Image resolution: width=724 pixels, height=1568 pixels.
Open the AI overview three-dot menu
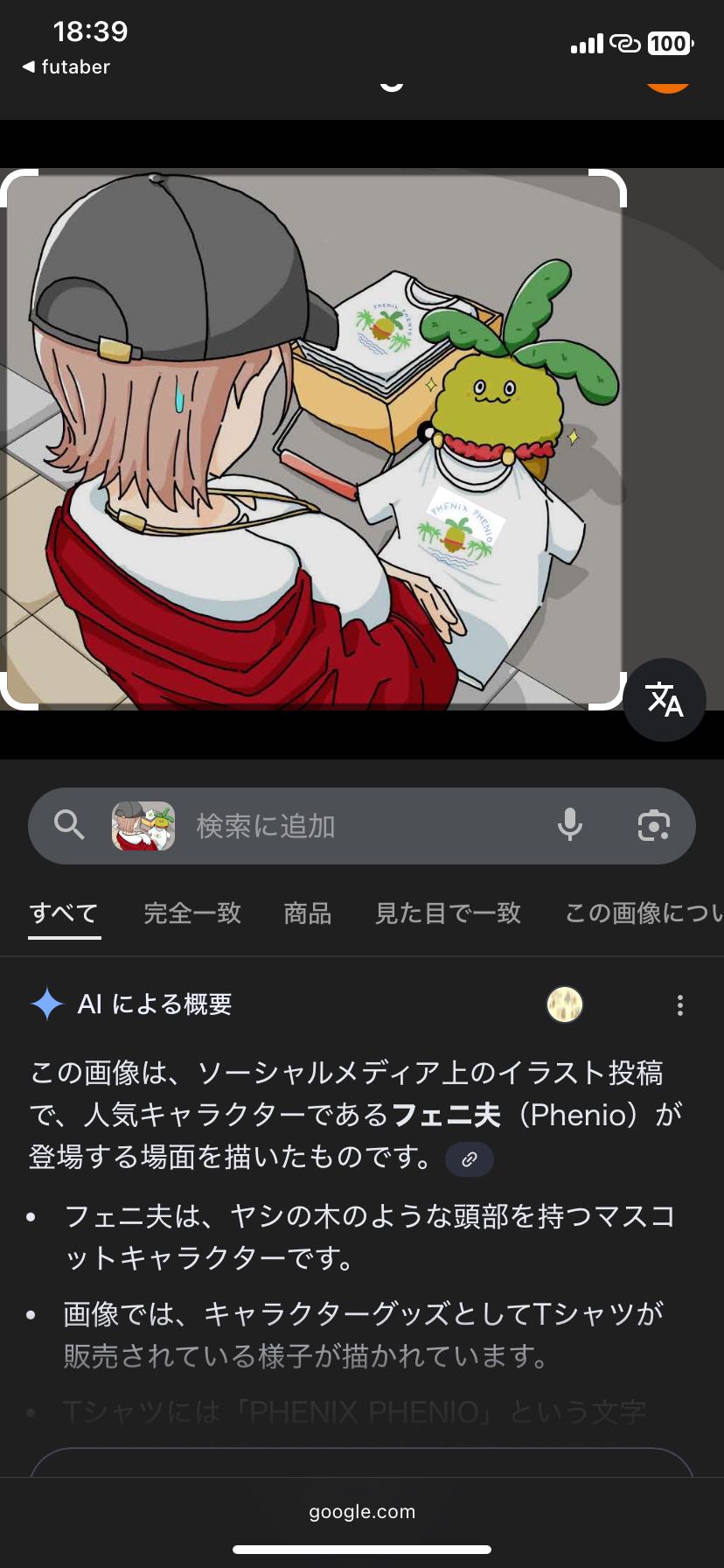click(x=679, y=1004)
